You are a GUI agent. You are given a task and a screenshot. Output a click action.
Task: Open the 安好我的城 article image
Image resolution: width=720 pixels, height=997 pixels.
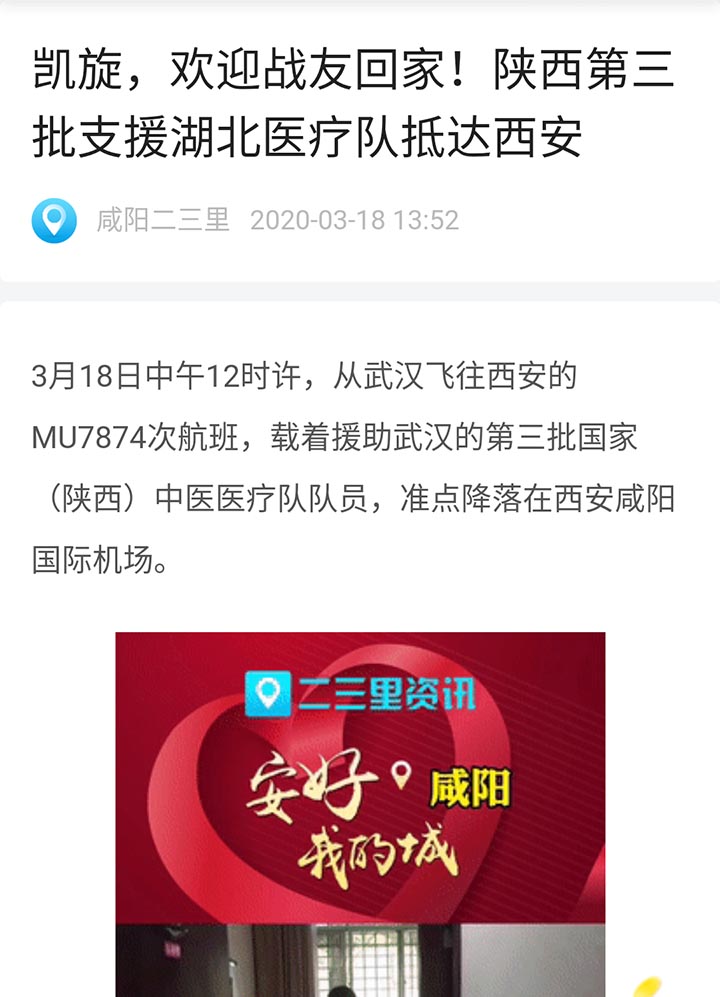360,778
